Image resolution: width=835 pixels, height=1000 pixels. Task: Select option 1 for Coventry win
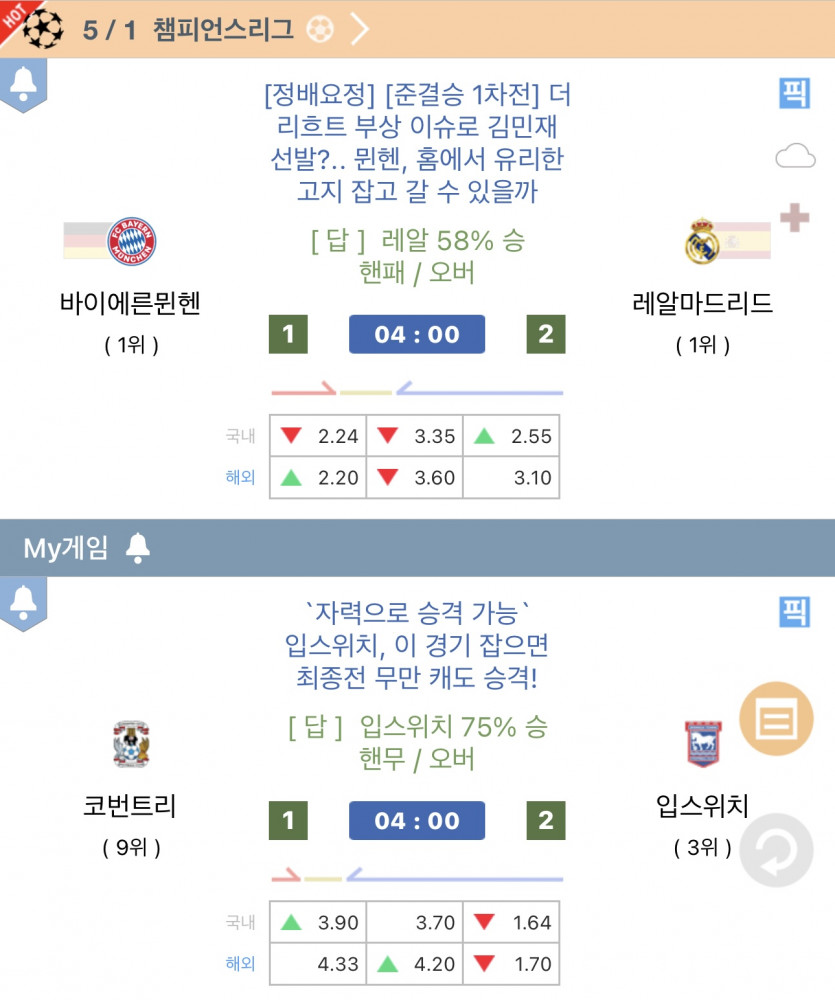pos(288,821)
